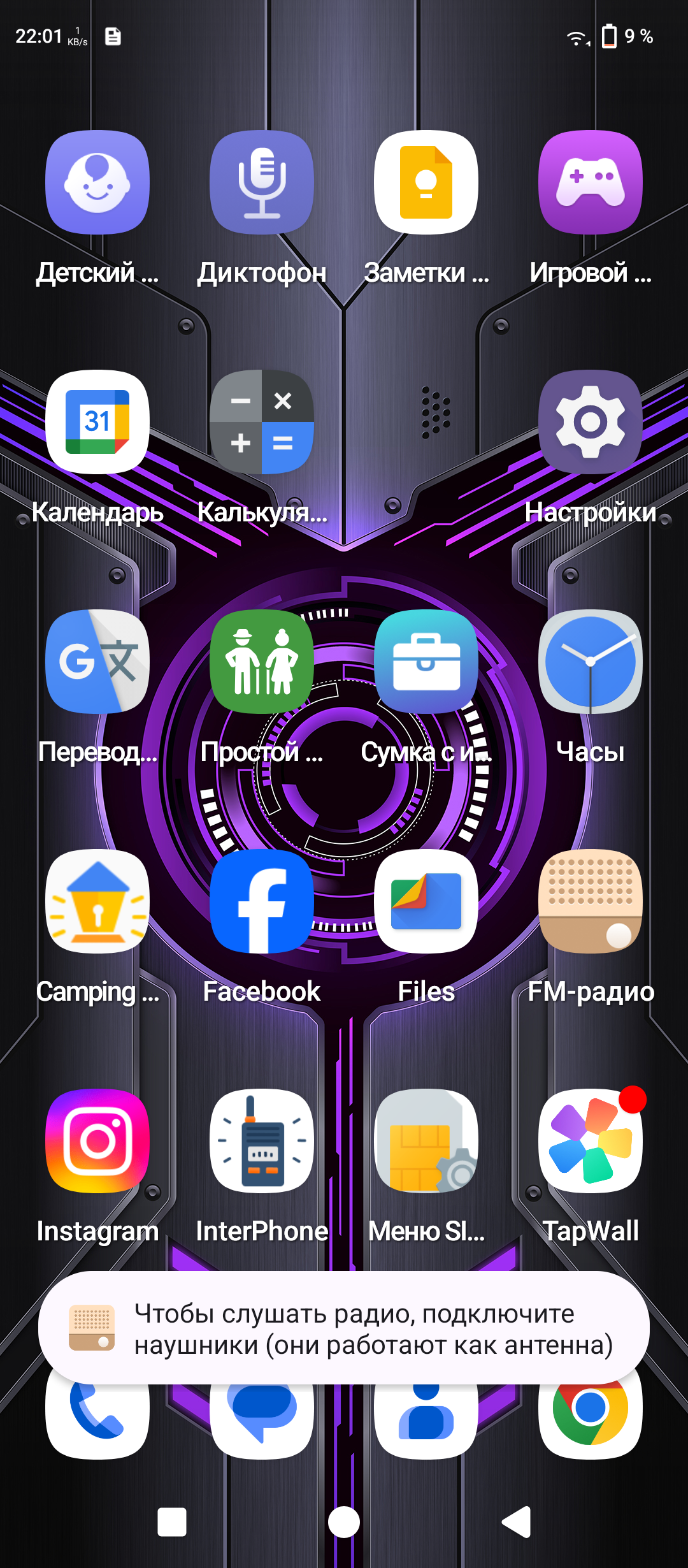Launch the Часы clock app

tap(591, 662)
